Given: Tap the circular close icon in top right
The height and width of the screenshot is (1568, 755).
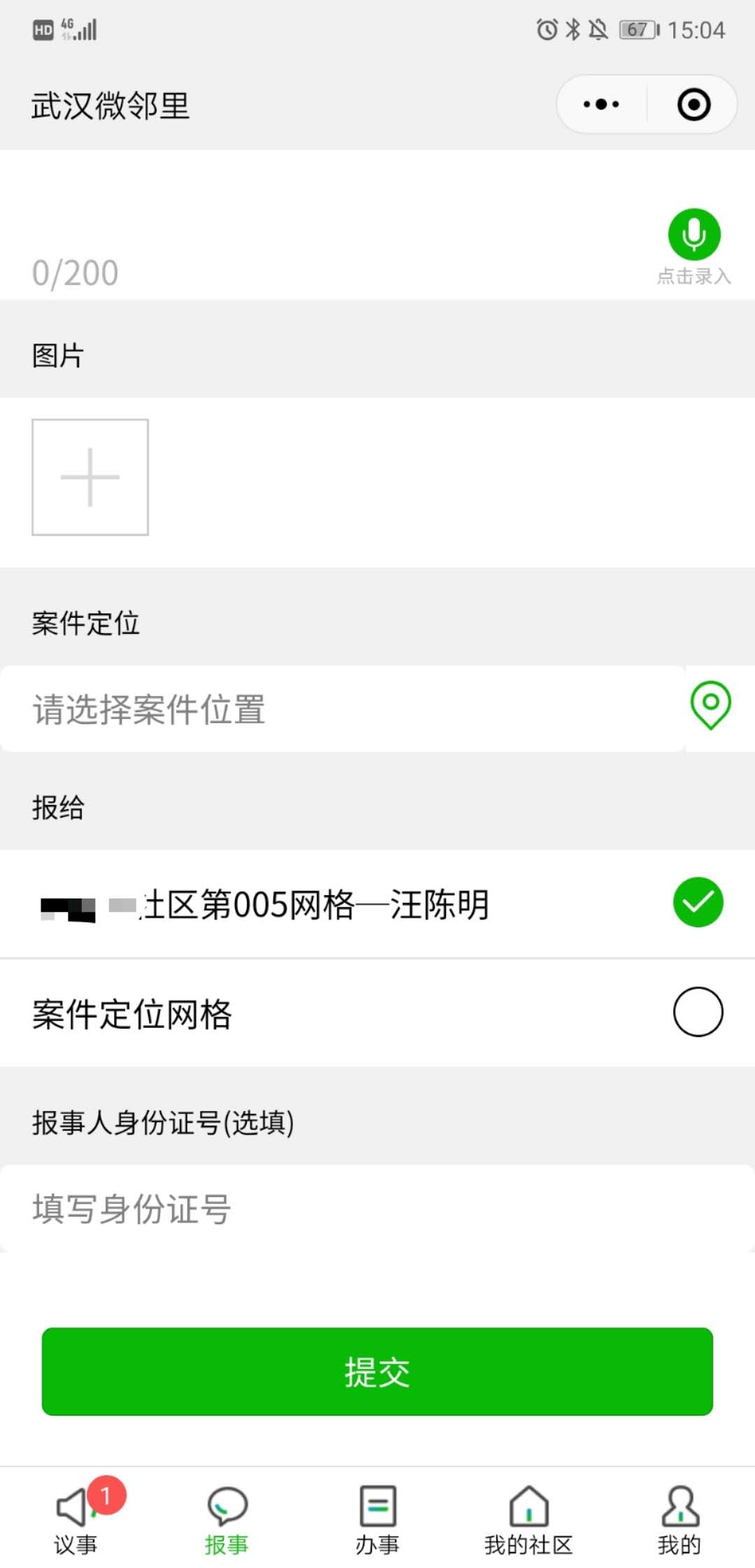Looking at the screenshot, I should point(691,103).
